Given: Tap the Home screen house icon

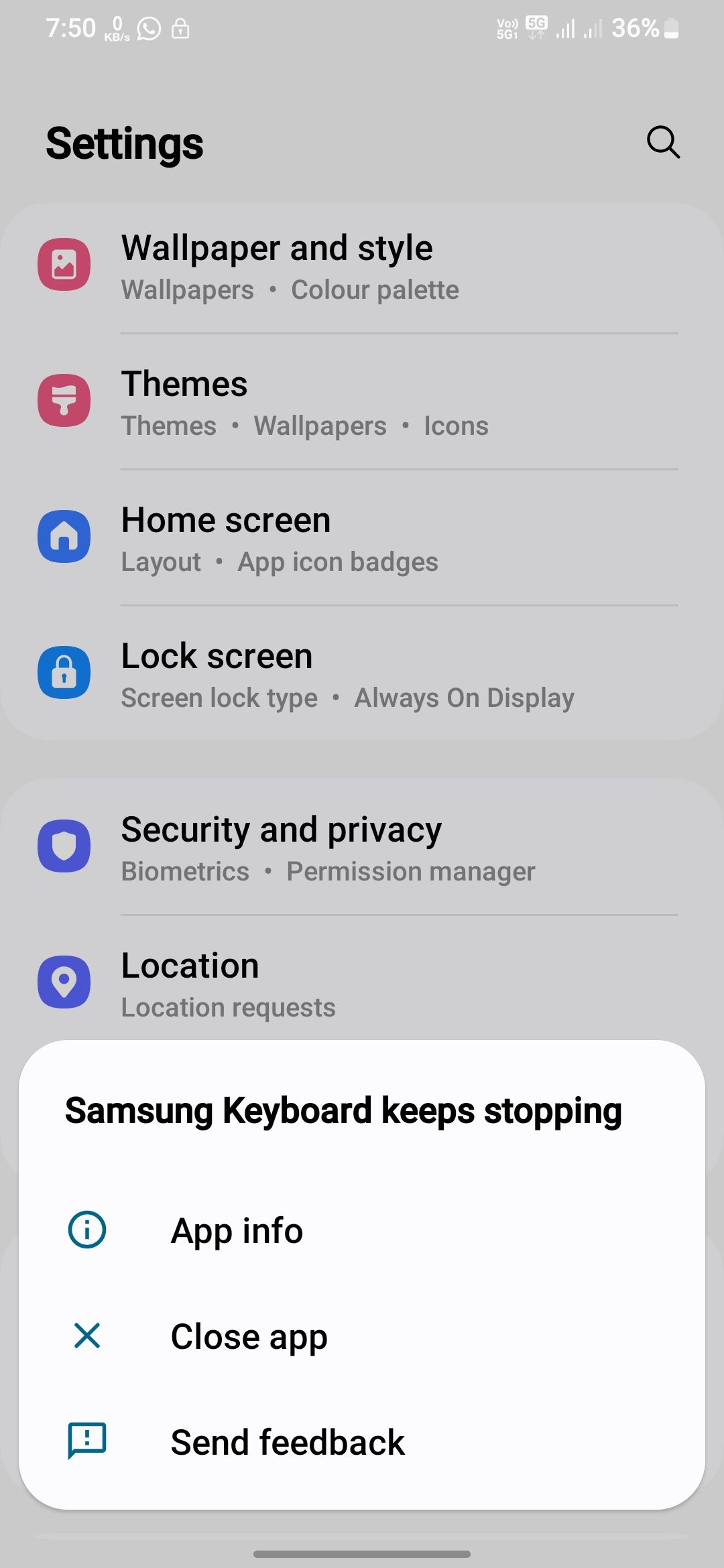Looking at the screenshot, I should 64,537.
